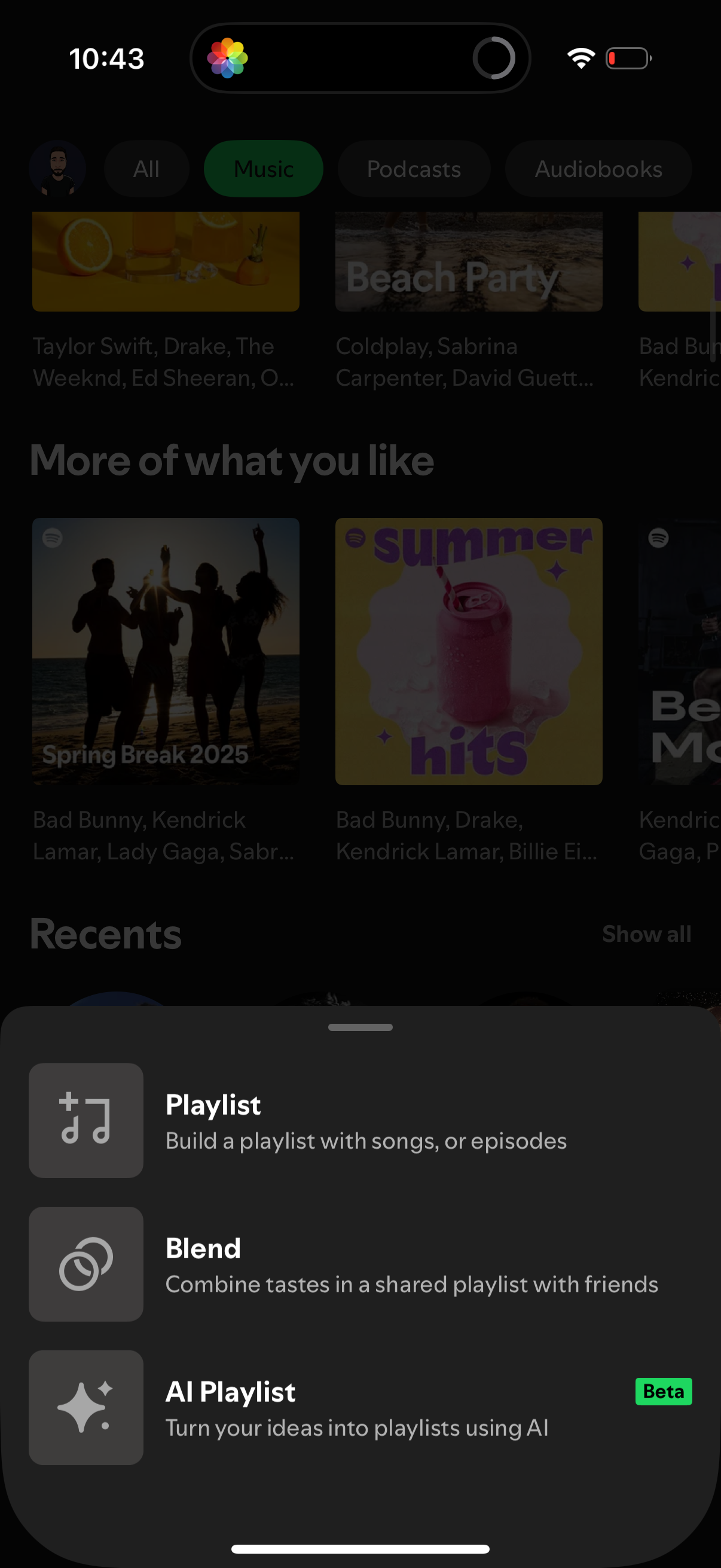Switch on the Podcasts filter
The image size is (721, 1568).
(414, 169)
